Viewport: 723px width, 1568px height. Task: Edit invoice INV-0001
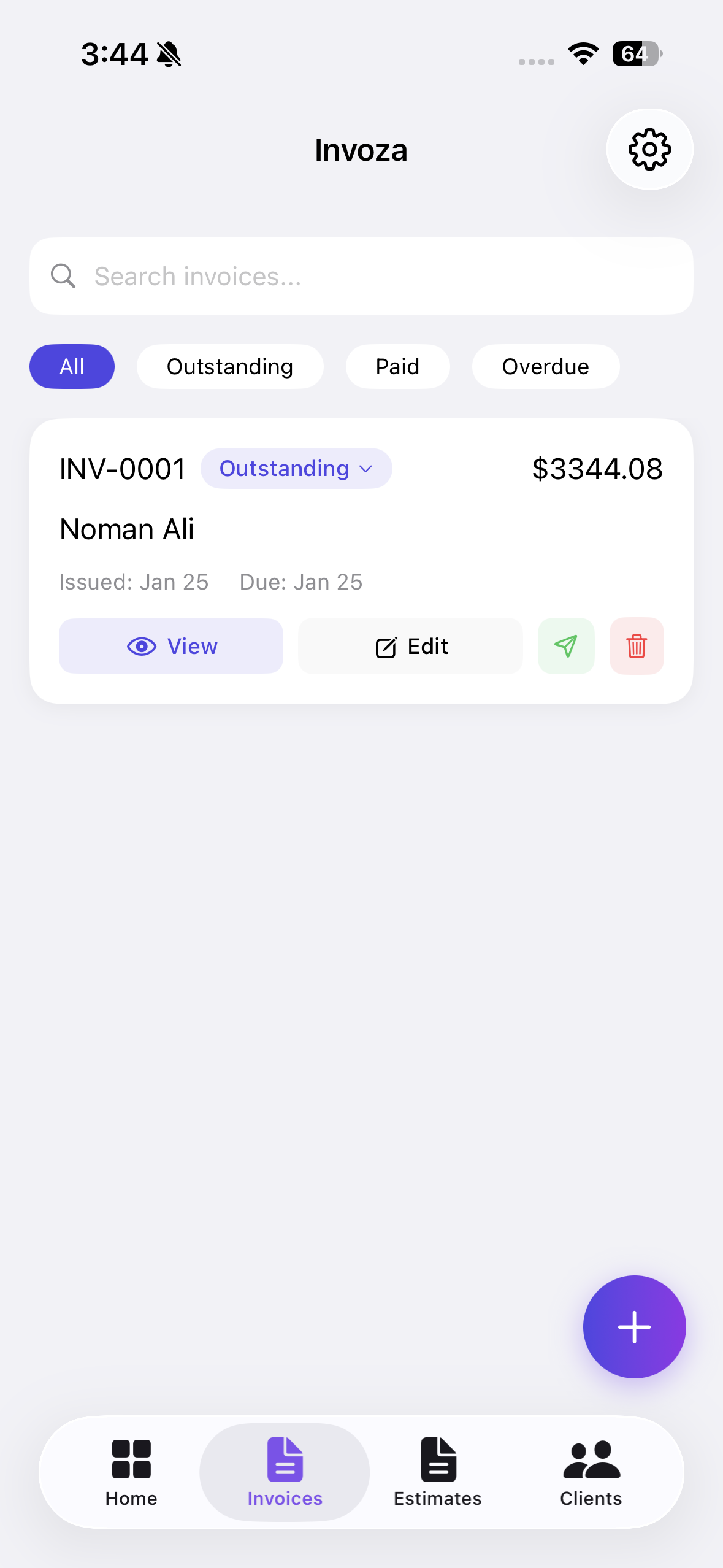410,645
